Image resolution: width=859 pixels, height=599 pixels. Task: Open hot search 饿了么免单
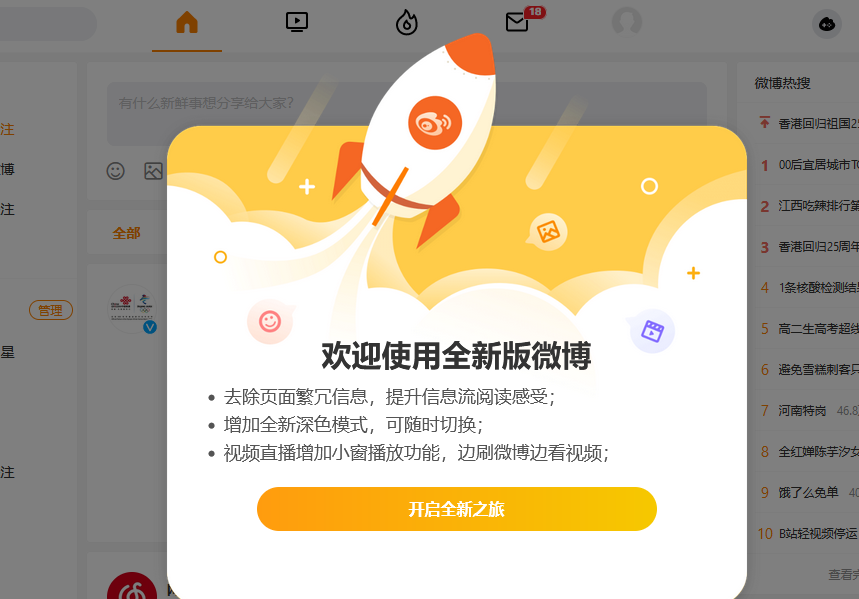[810, 492]
